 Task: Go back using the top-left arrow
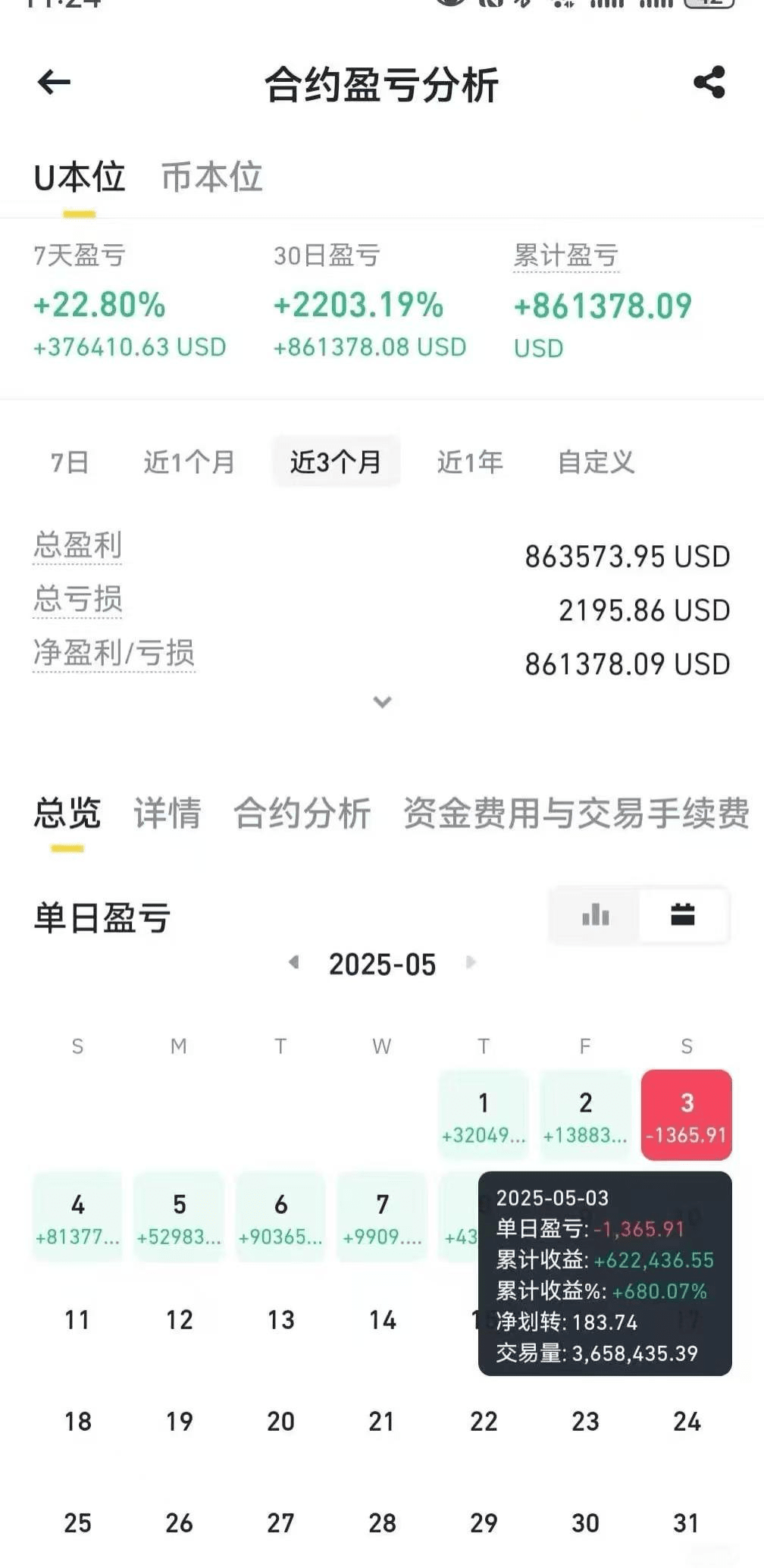pyautogui.click(x=54, y=82)
